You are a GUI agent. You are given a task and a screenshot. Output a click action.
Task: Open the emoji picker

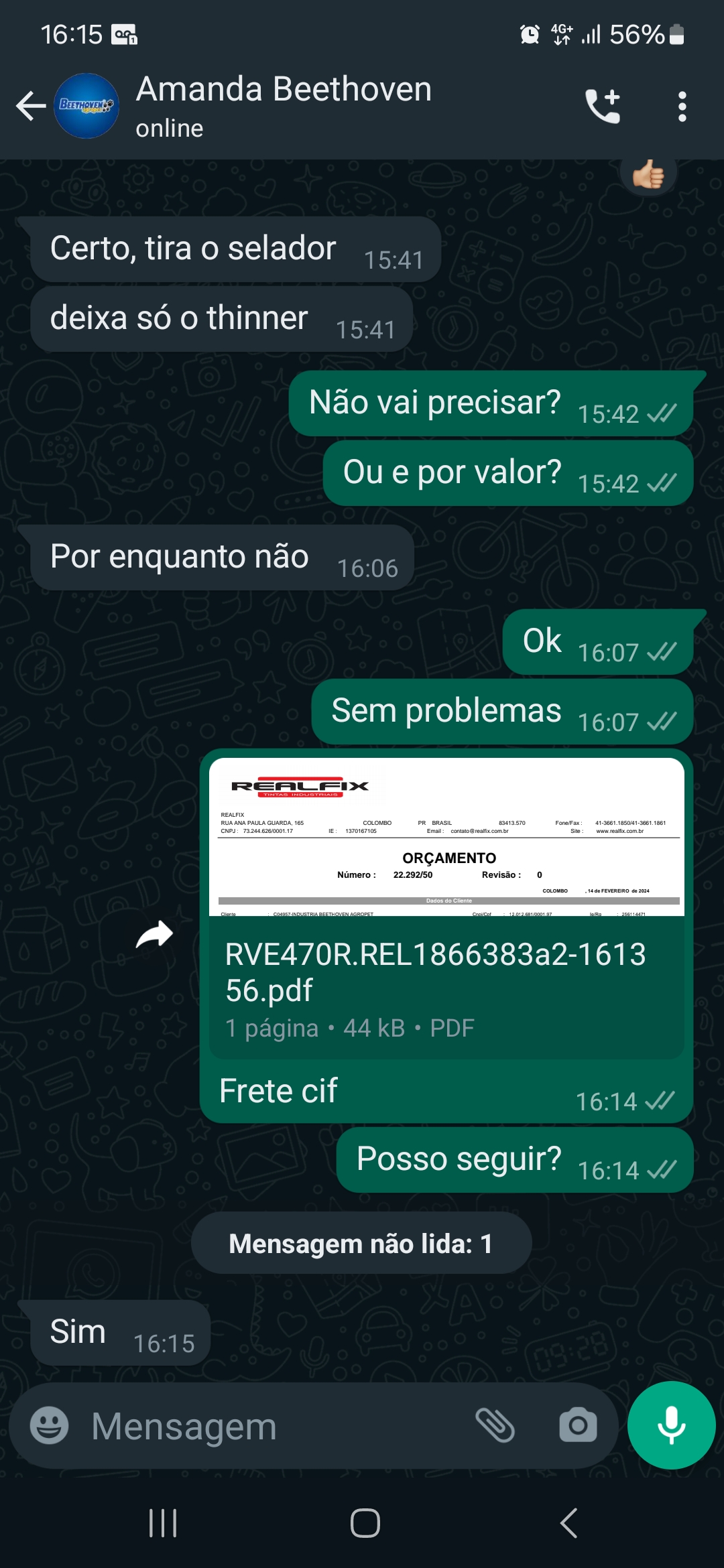tap(50, 1425)
